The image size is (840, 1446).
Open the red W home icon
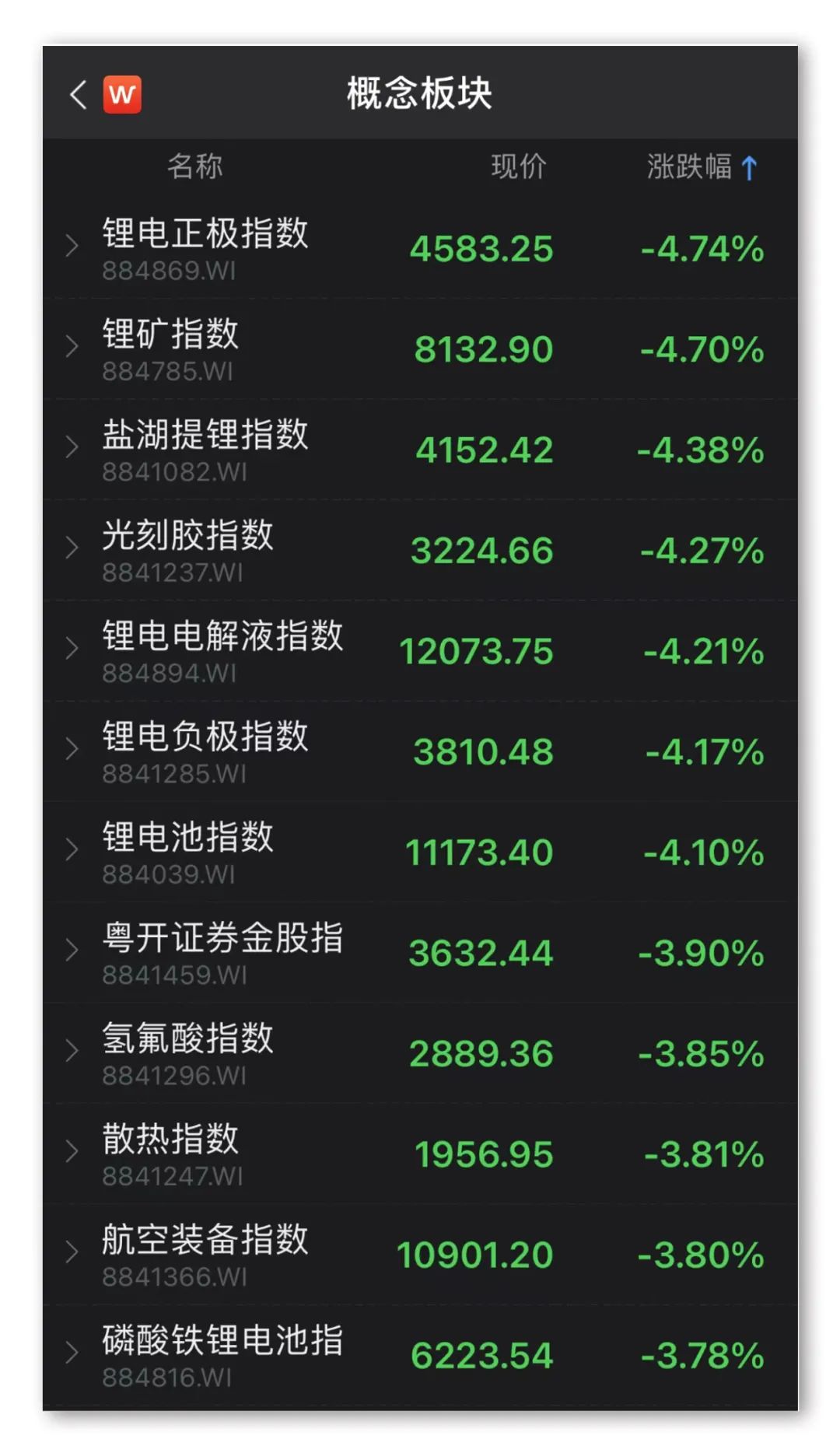tap(122, 95)
